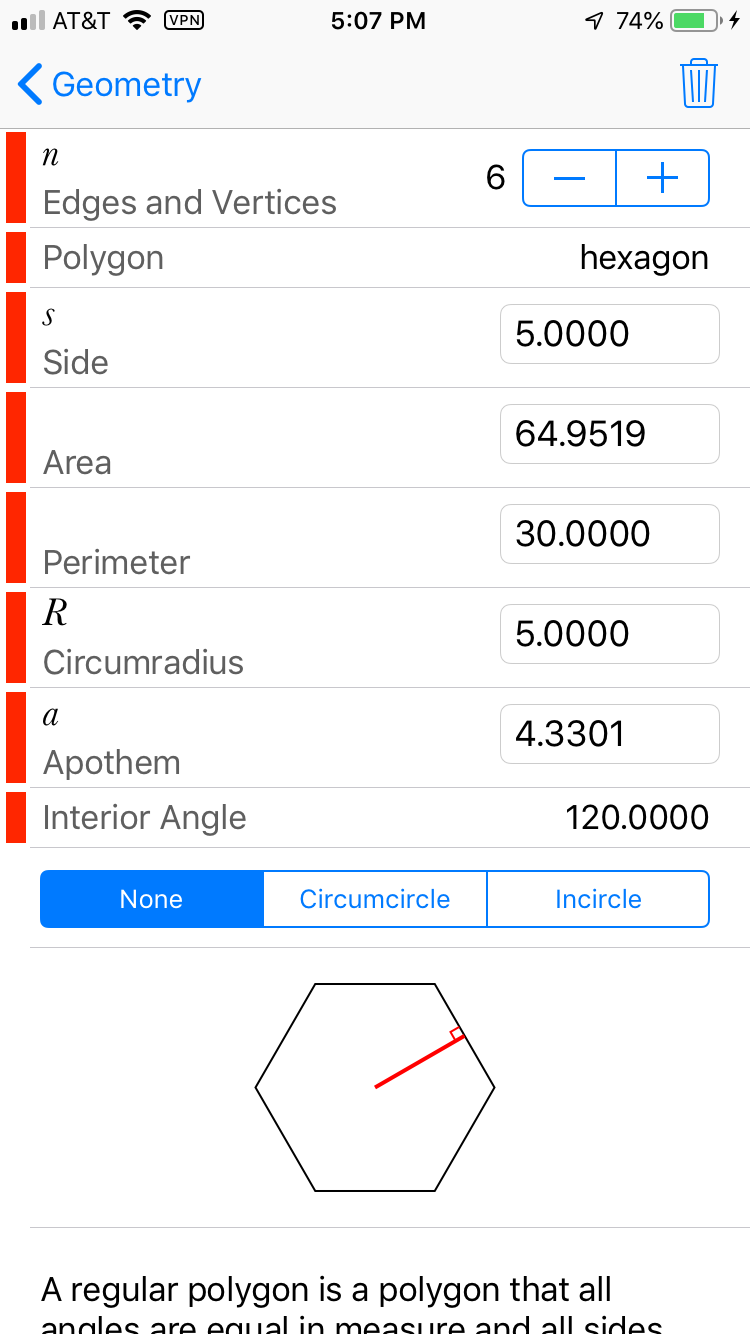Tap the trash icon to clear values
The image size is (750, 1334).
(699, 84)
